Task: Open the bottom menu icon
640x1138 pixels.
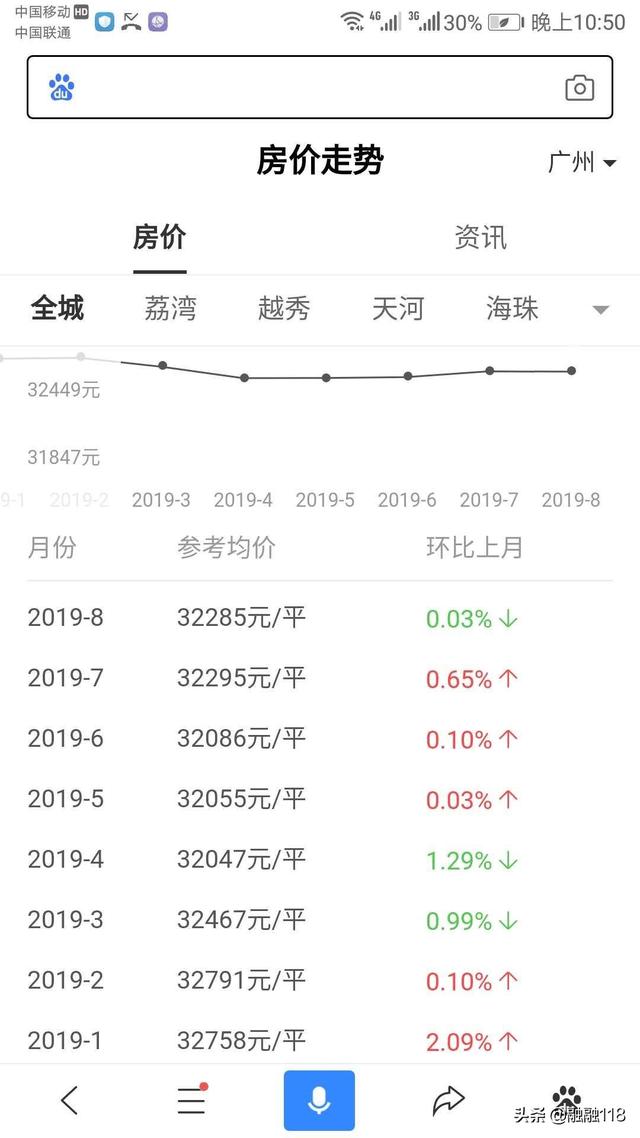Action: 192,1100
